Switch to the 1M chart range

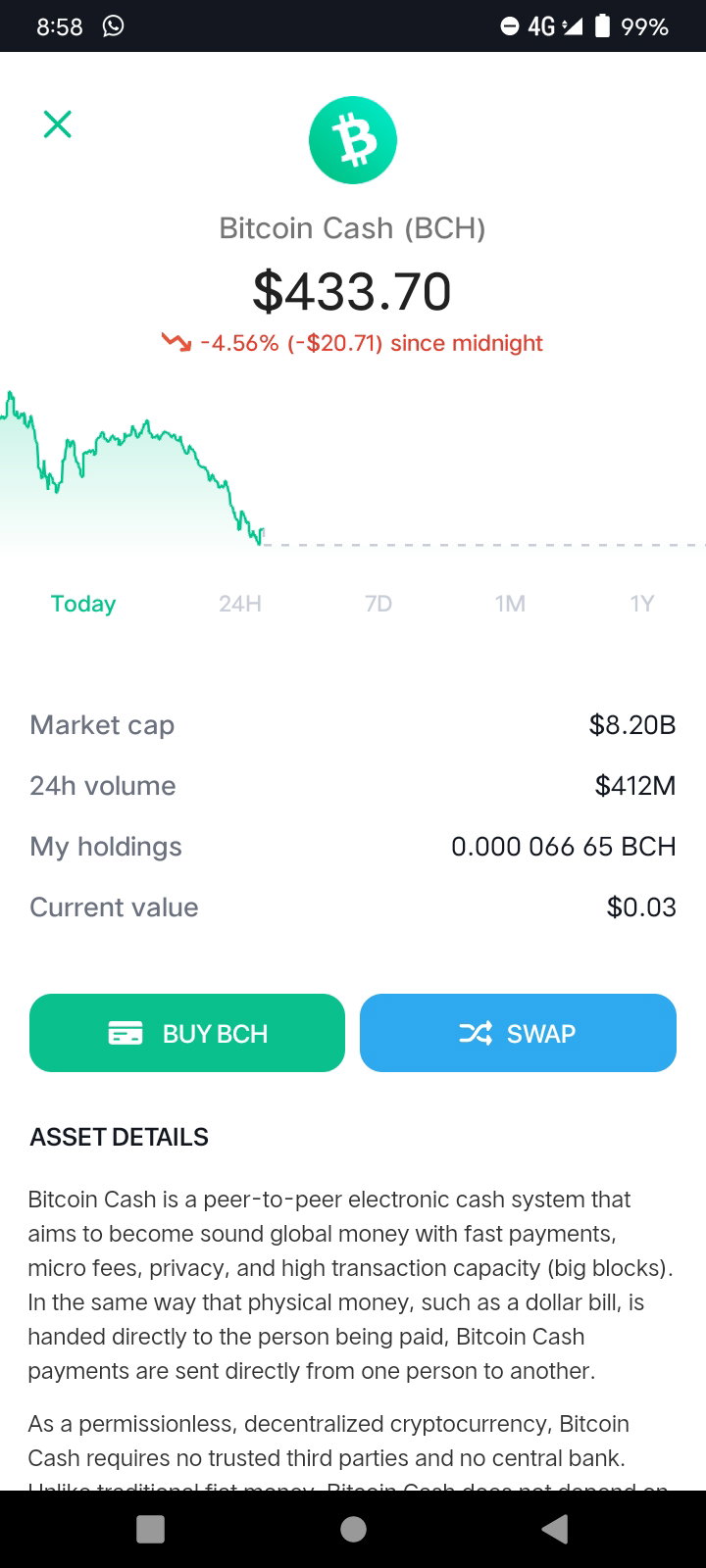(510, 604)
